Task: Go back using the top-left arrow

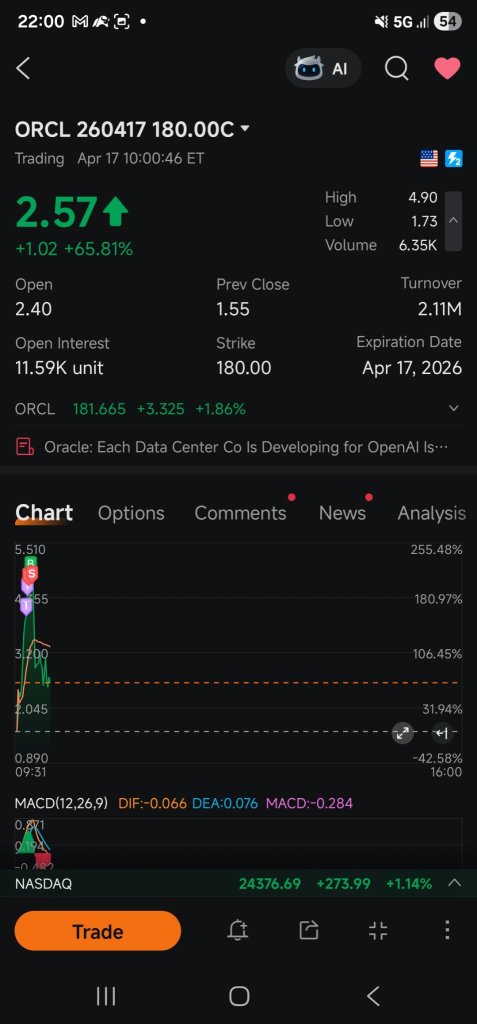Action: [24, 68]
